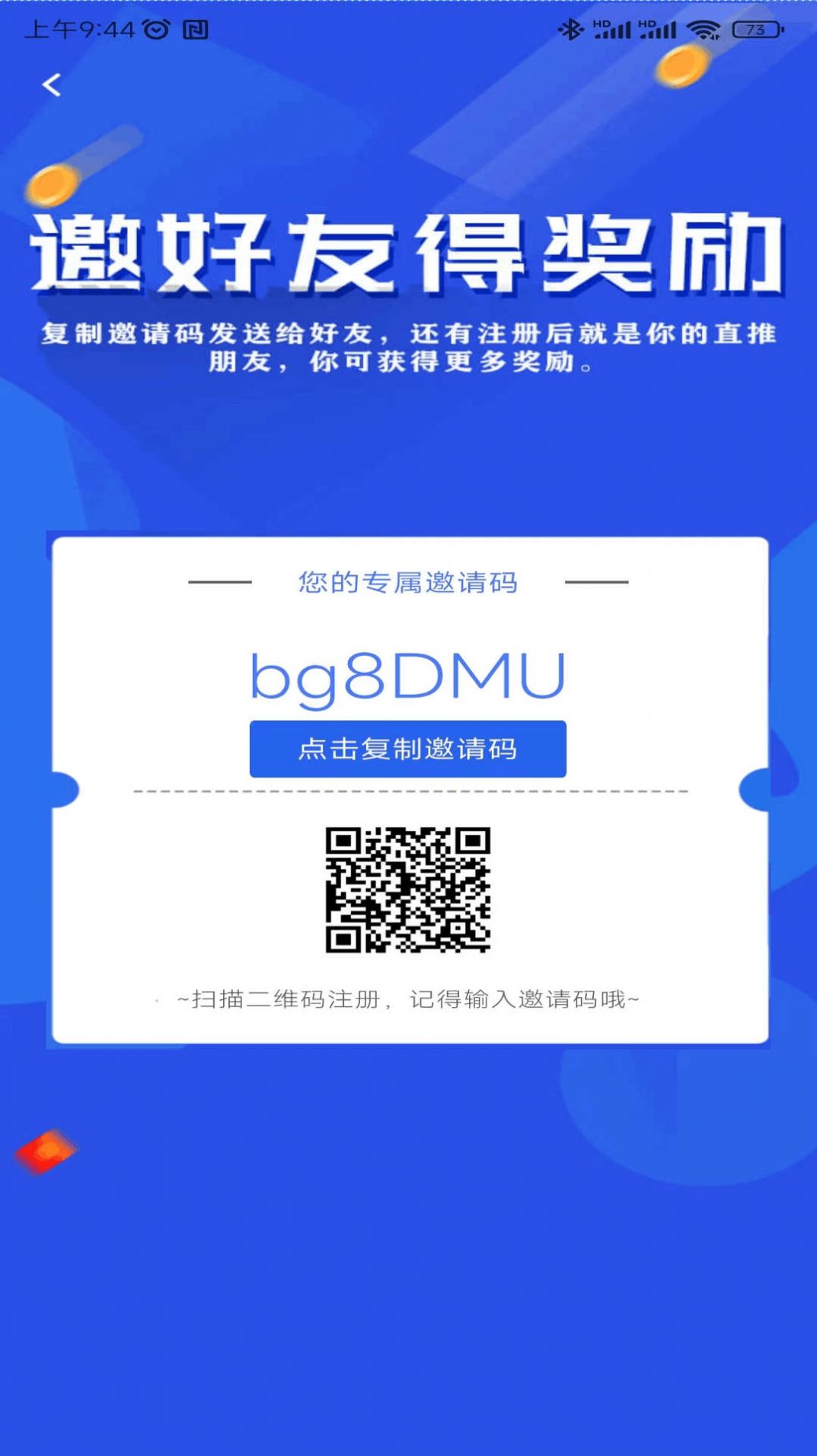
Task: Tap the gold coin graphic at top right
Action: coord(683,67)
